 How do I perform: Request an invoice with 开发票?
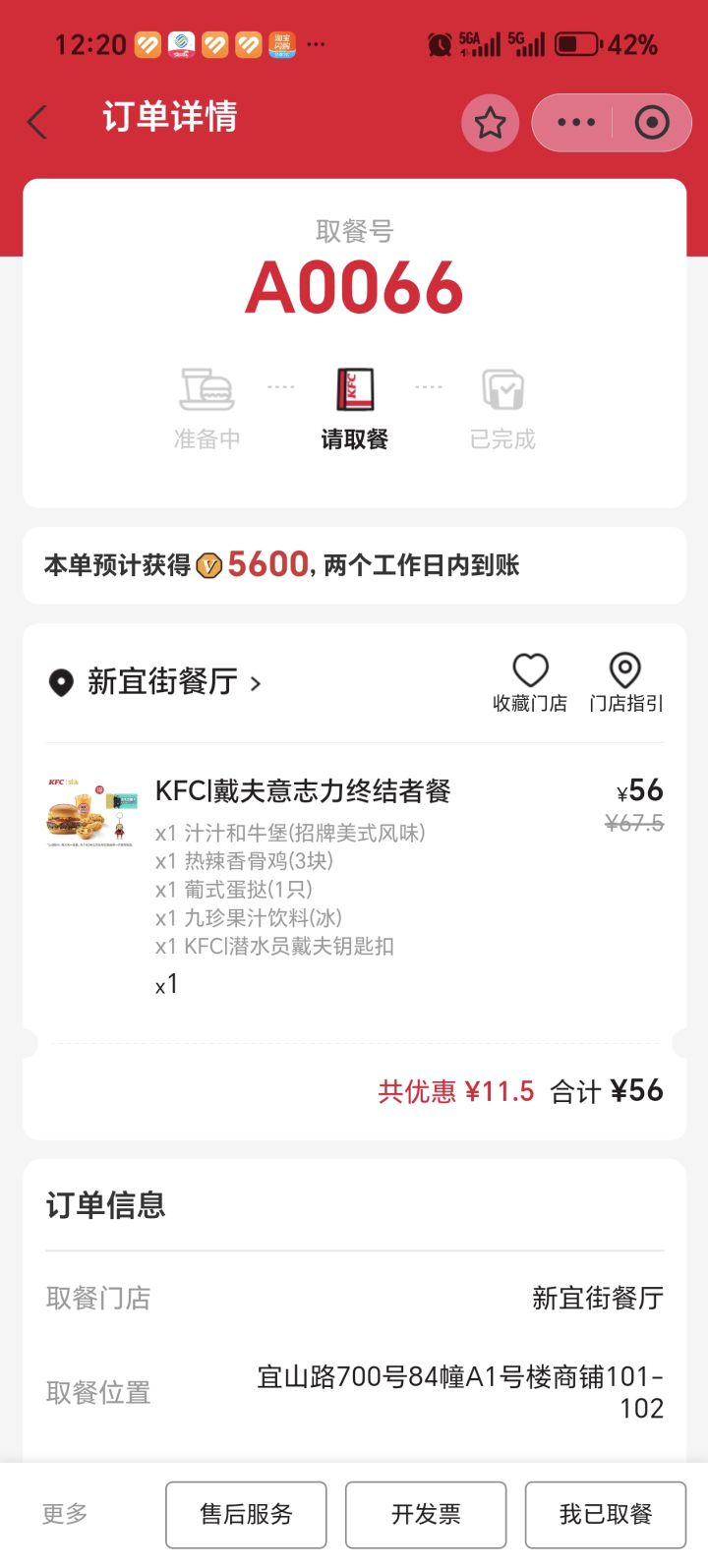coord(426,1514)
